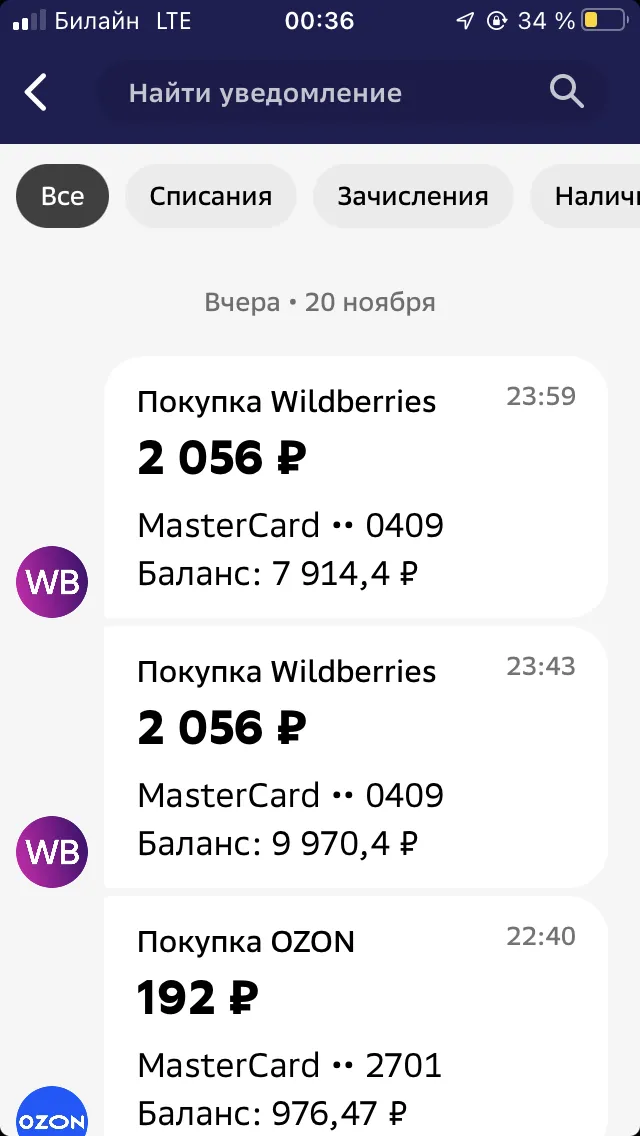The height and width of the screenshot is (1136, 640).
Task: Switch to the Зачисления filter
Action: (x=413, y=196)
